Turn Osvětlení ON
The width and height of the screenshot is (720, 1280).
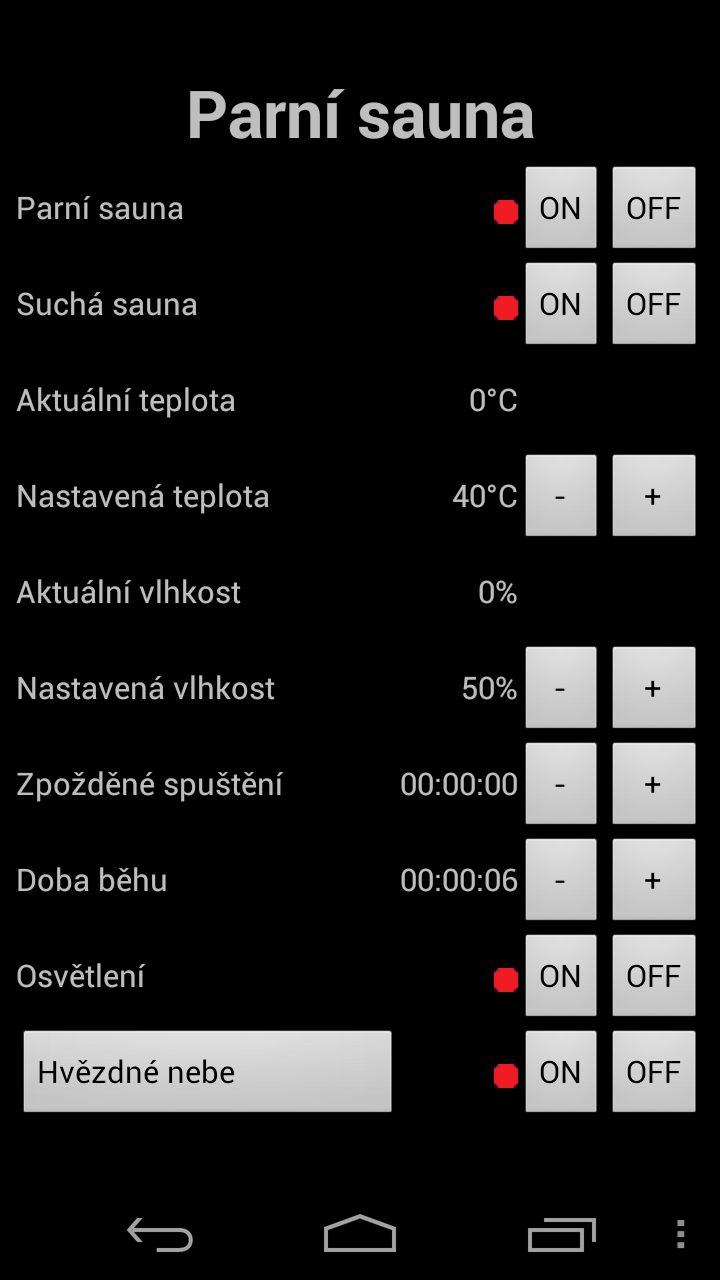560,976
